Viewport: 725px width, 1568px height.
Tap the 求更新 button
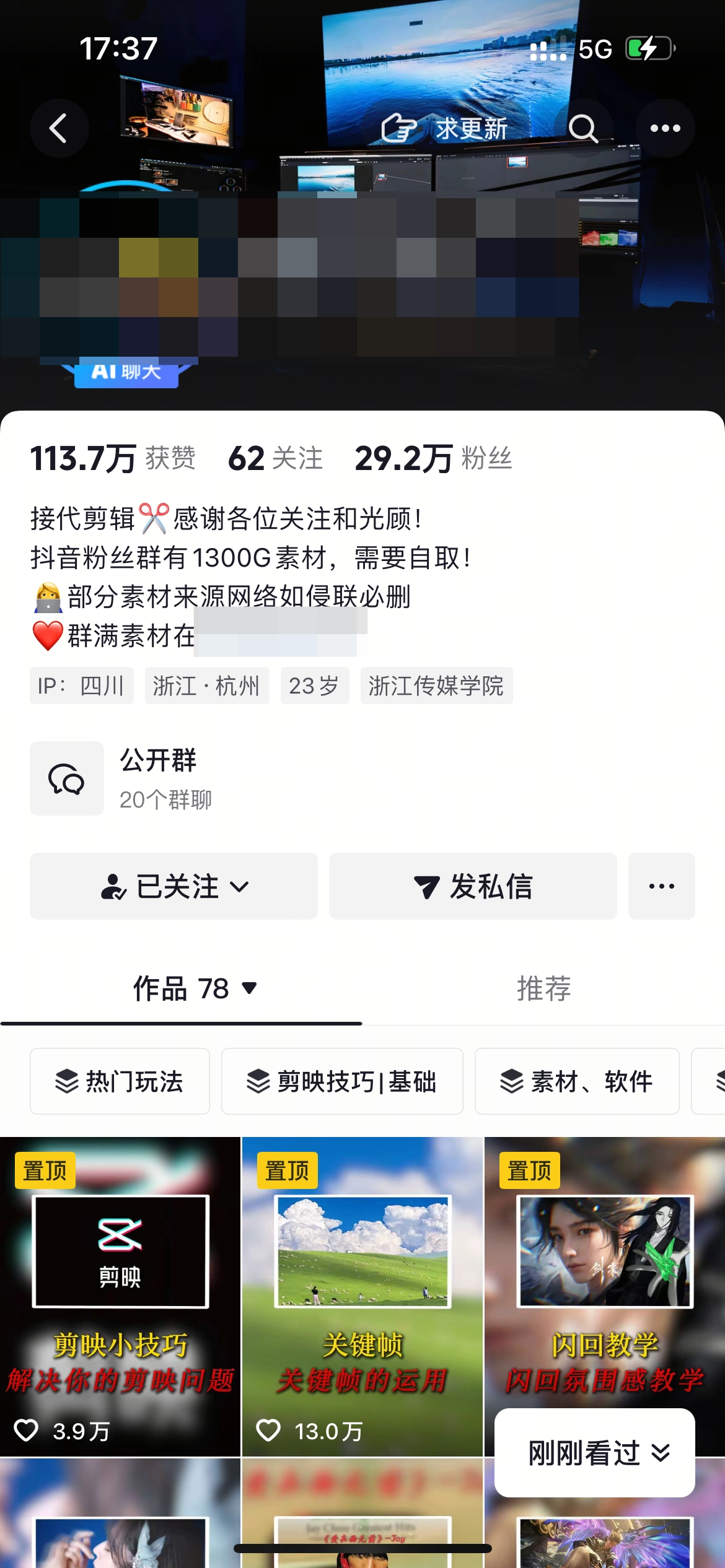point(445,128)
